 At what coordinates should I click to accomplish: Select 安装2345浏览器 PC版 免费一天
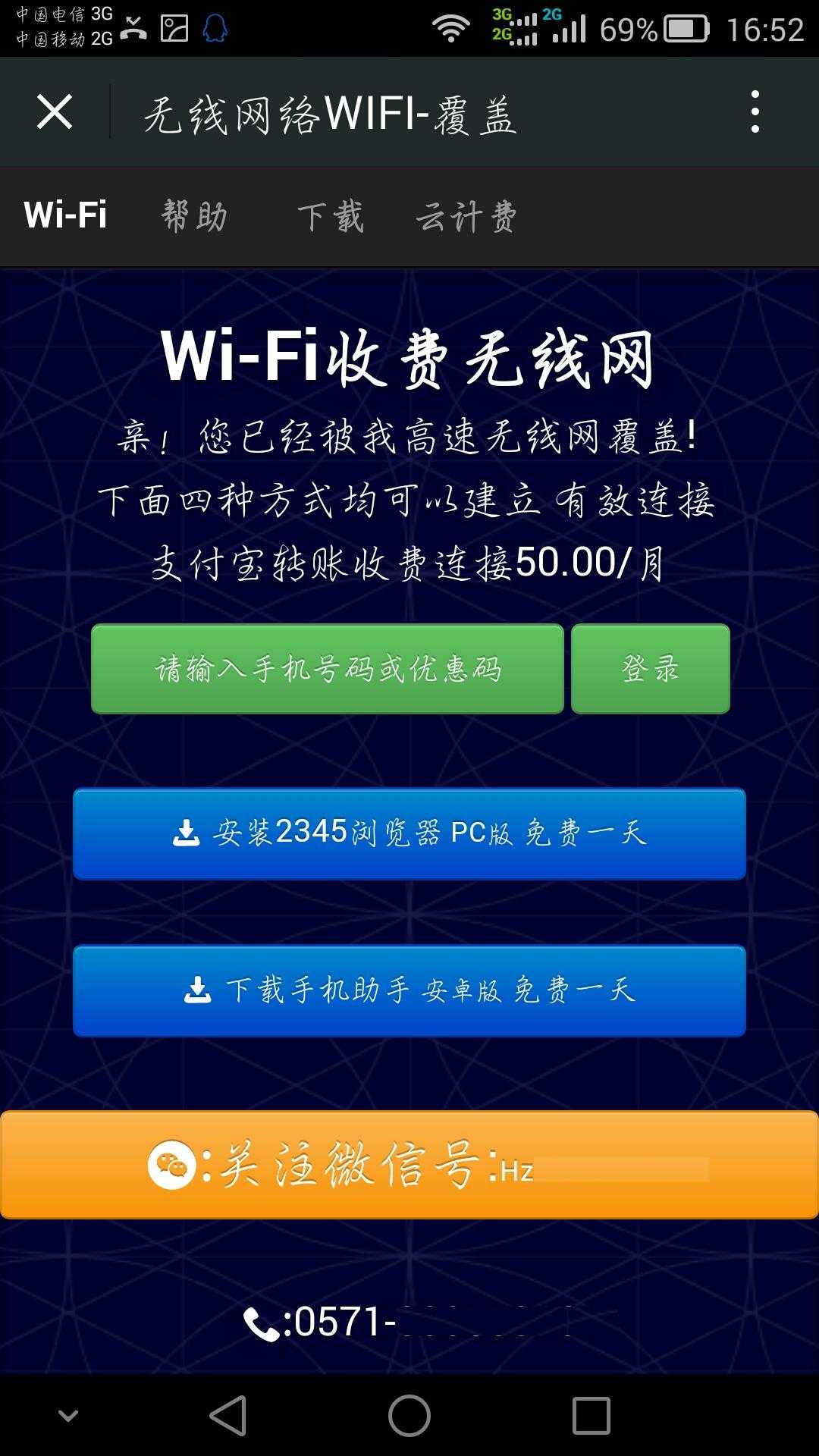pos(409,833)
